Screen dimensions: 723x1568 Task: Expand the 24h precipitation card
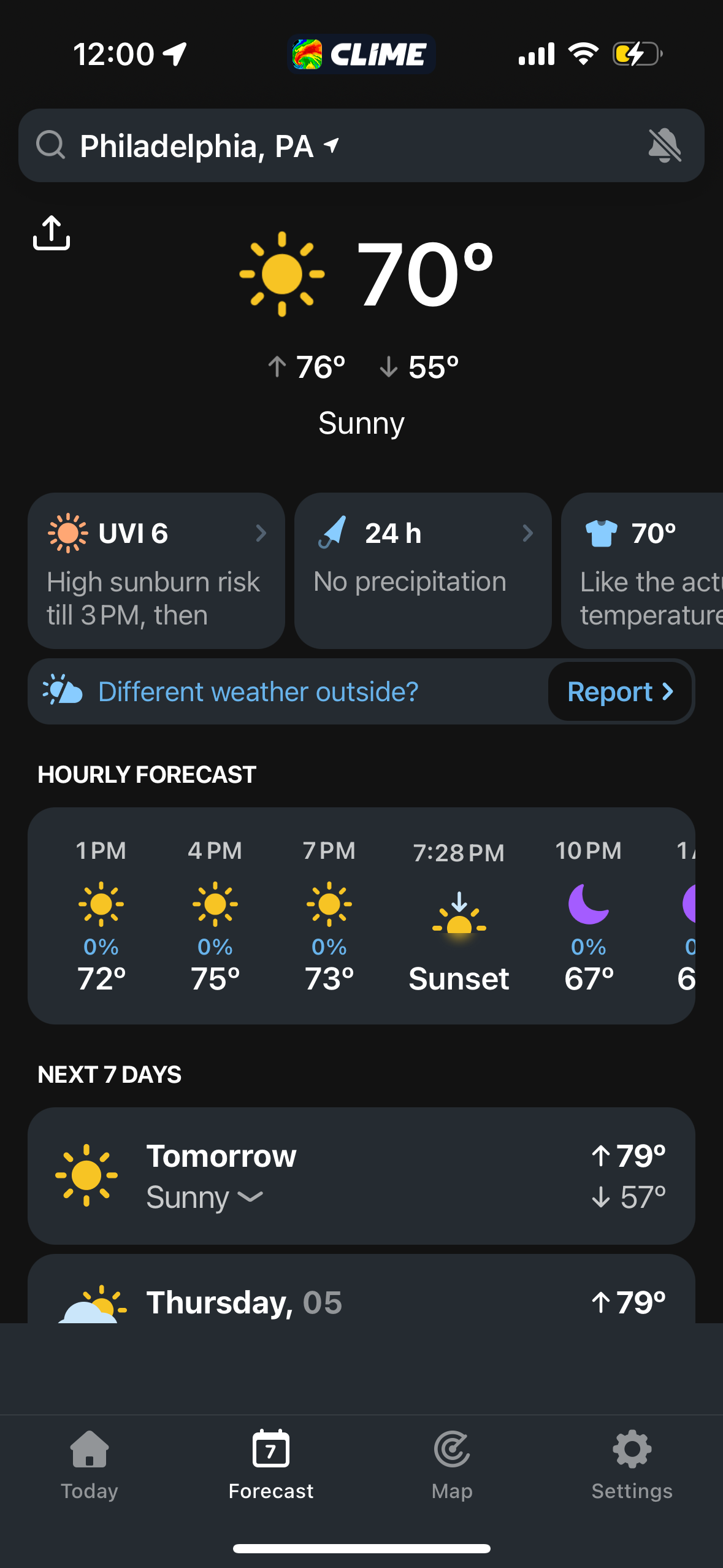coord(529,533)
